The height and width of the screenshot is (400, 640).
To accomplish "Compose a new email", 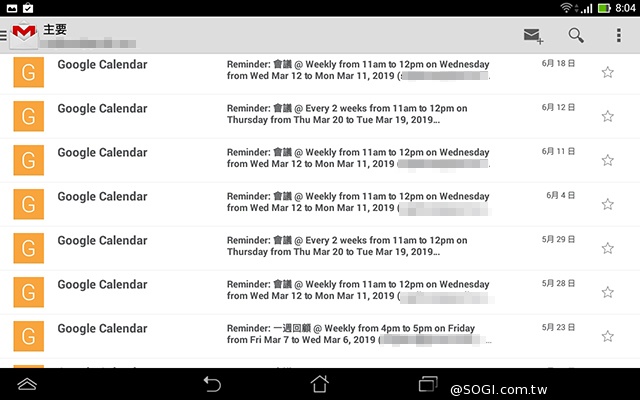I will click(532, 36).
